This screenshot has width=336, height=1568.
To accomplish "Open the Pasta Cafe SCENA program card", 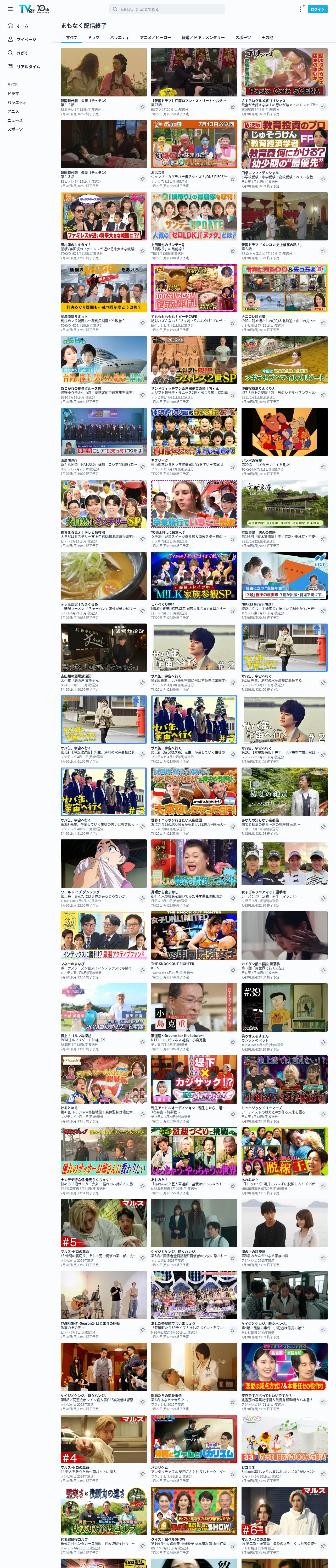I will pos(284,72).
